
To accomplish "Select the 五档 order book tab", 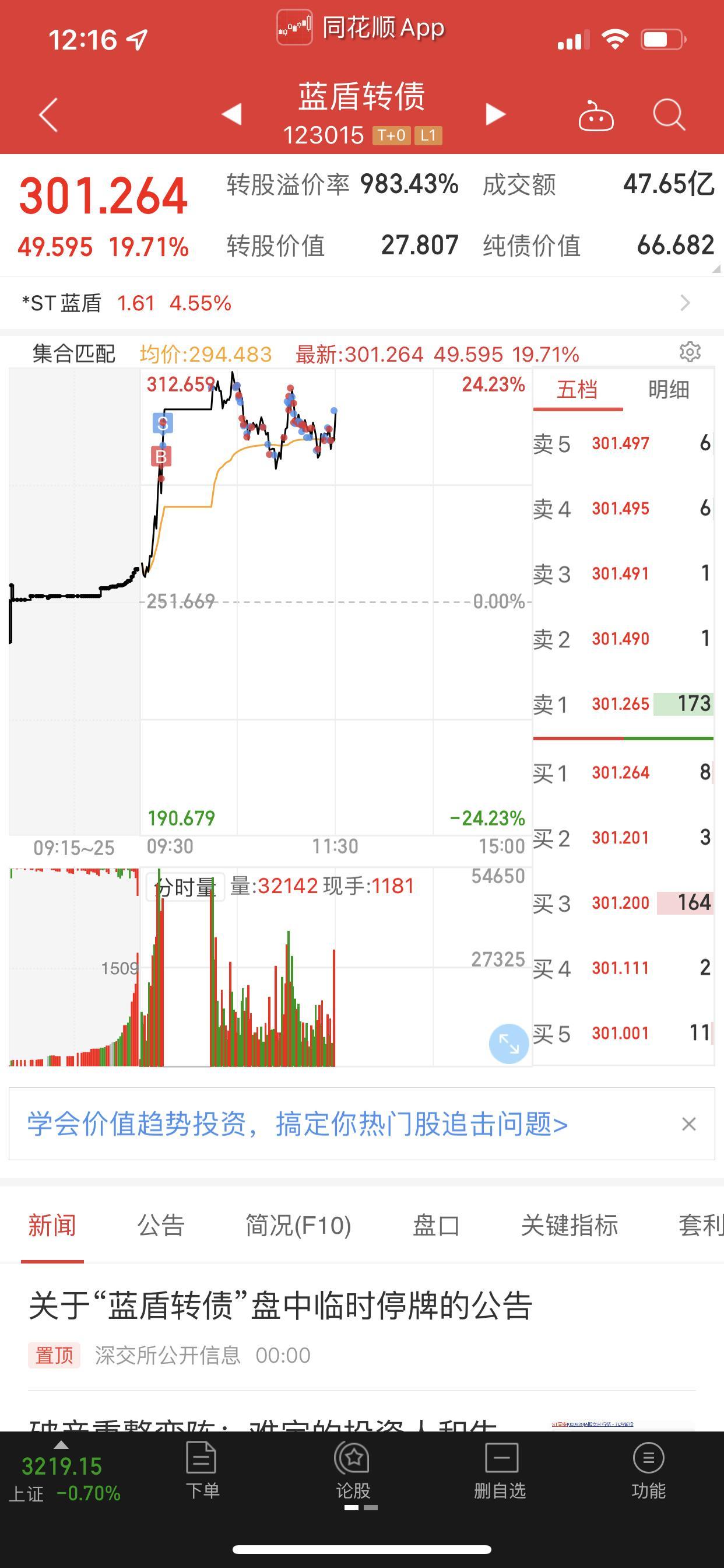I will click(577, 389).
